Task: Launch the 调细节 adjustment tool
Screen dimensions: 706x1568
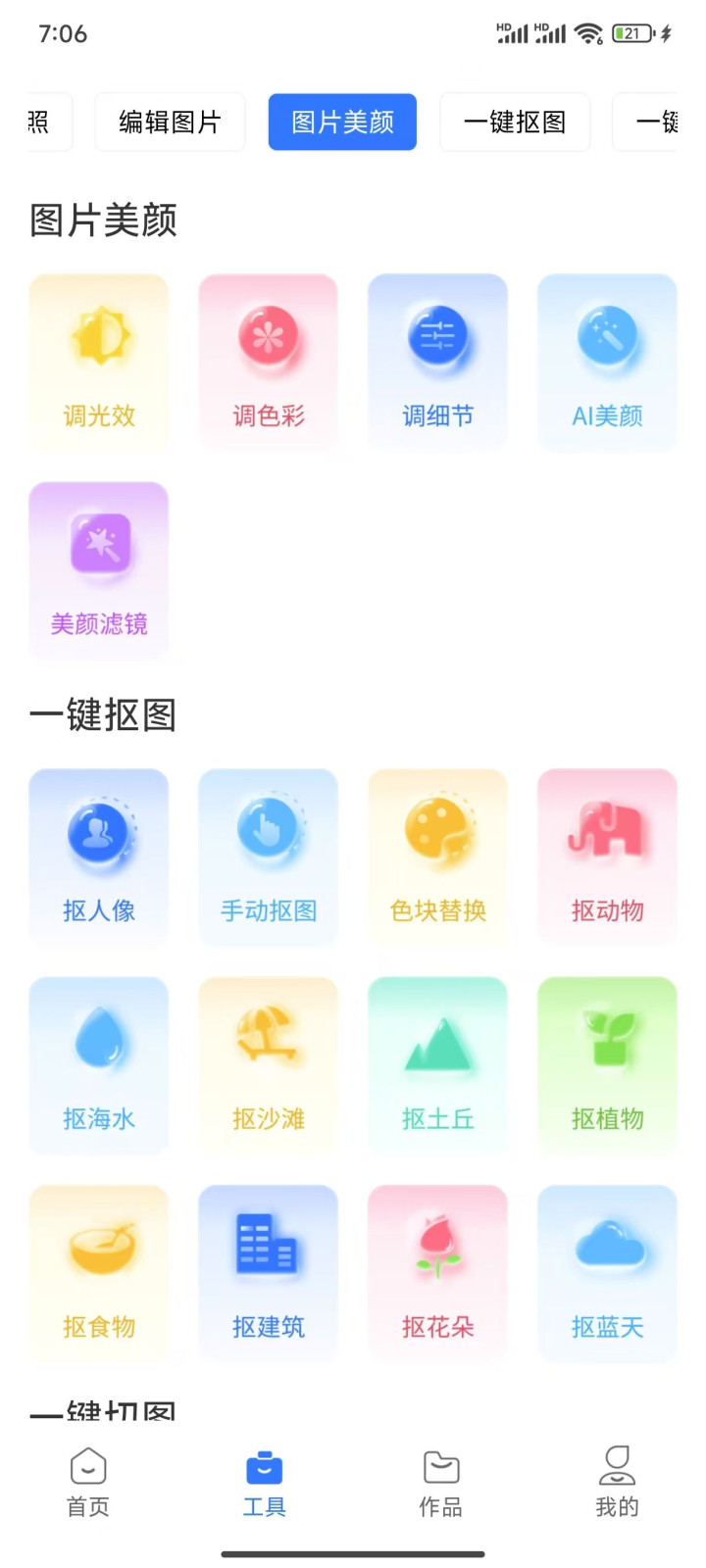Action: 437,363
